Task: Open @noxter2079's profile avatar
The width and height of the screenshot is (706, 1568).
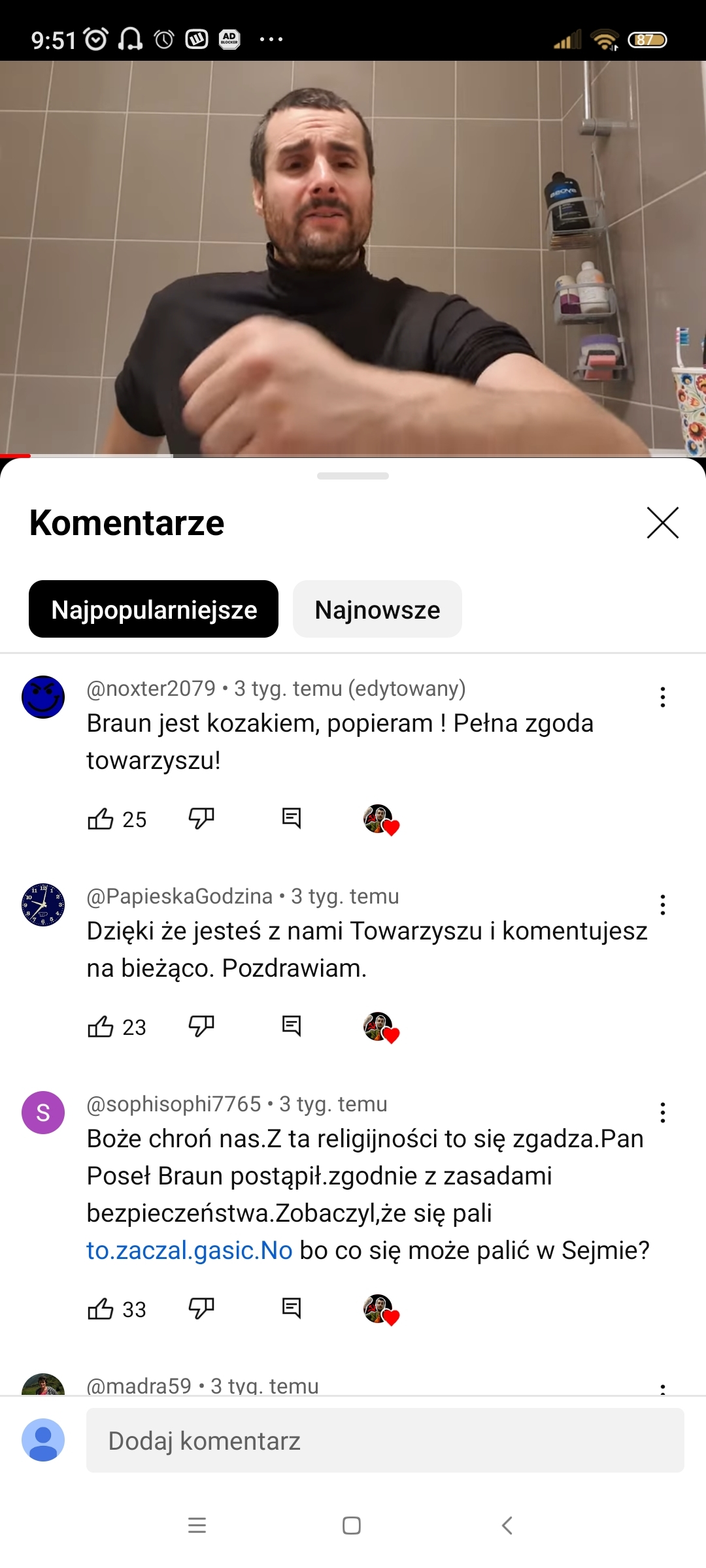Action: click(43, 697)
